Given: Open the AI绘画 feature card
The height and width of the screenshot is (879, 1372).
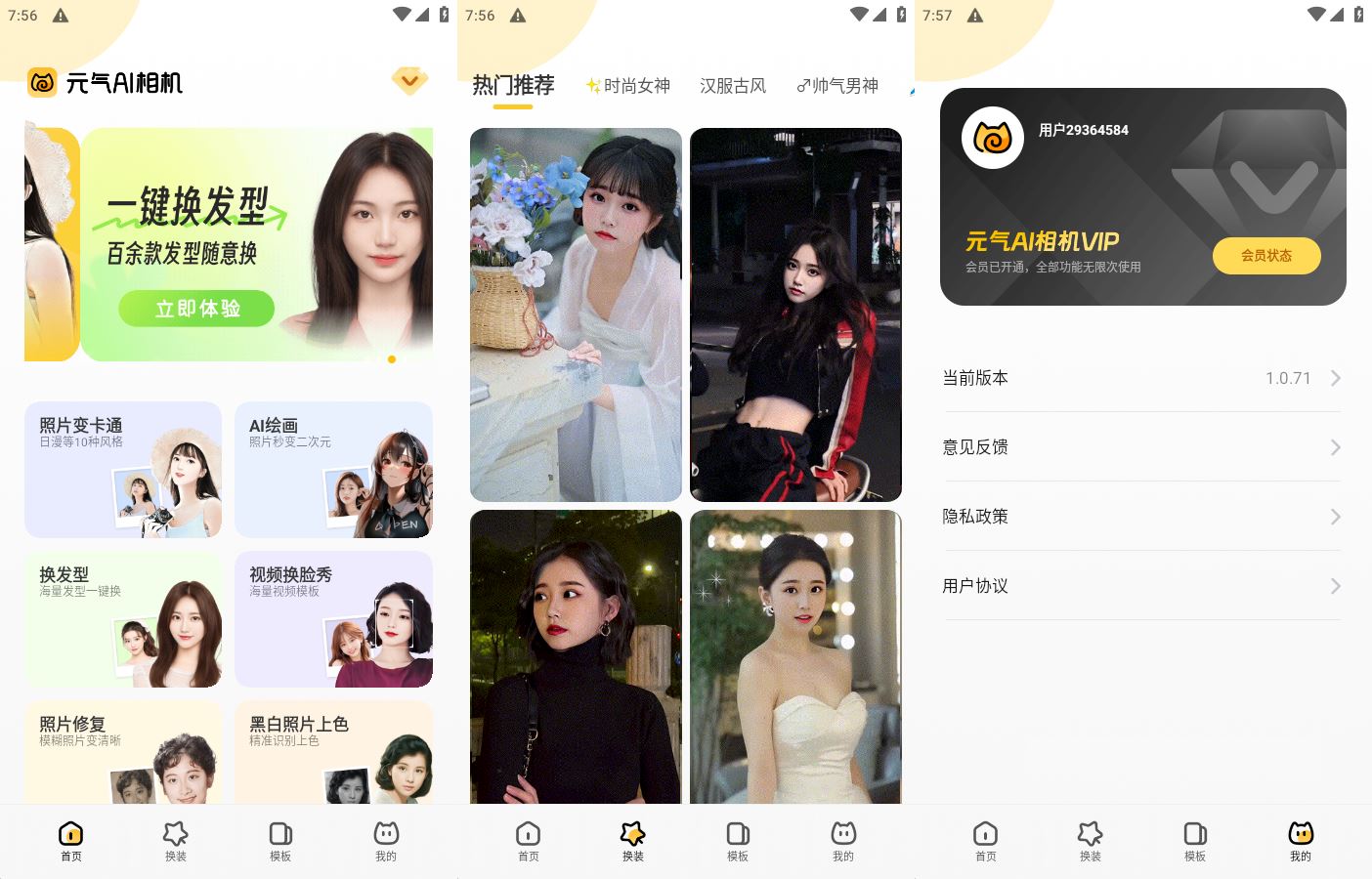Looking at the screenshot, I should tap(333, 470).
